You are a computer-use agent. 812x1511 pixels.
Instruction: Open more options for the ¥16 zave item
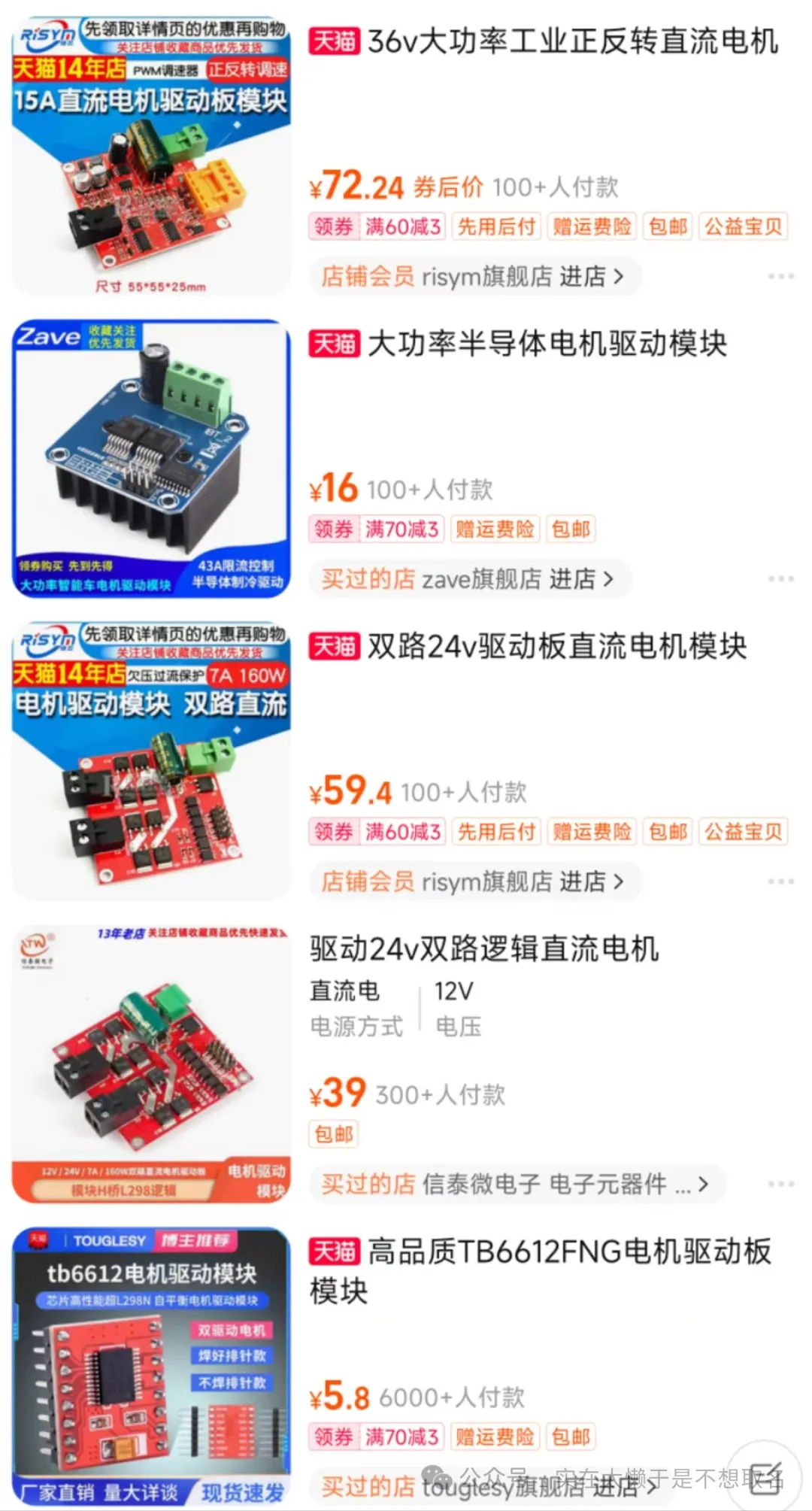[780, 579]
